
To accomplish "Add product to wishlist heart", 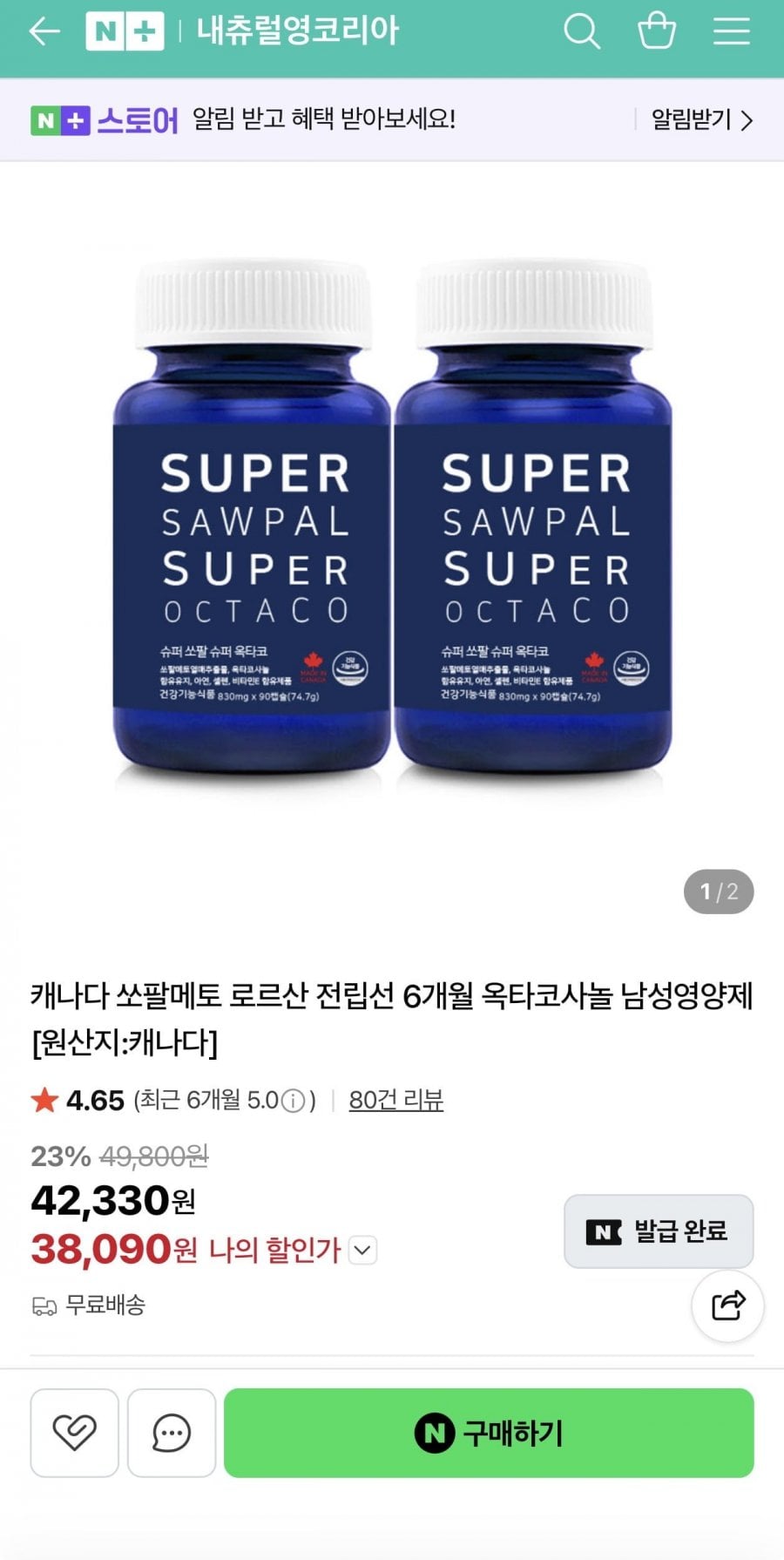I will point(75,1433).
